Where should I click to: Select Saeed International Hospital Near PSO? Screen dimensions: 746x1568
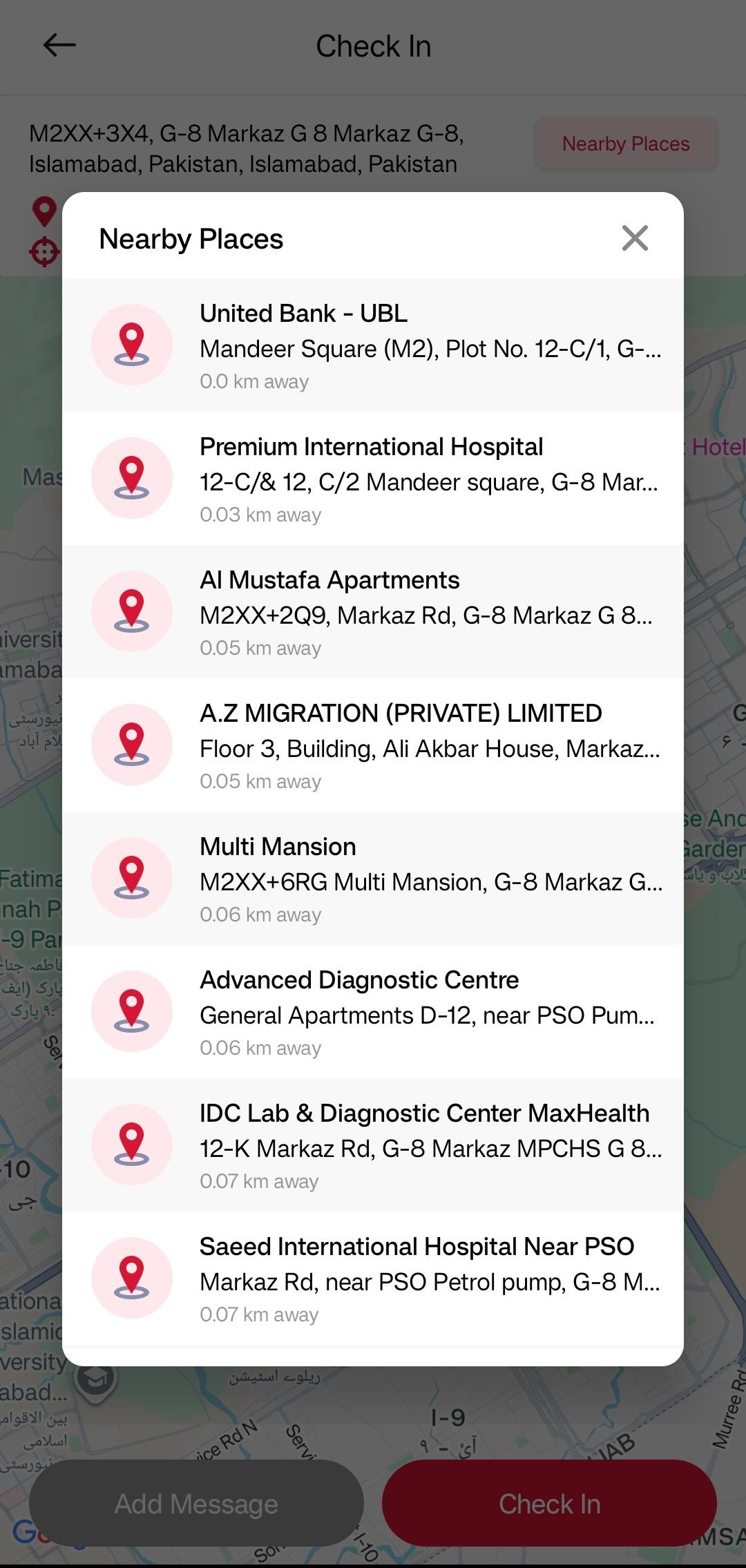[373, 1279]
